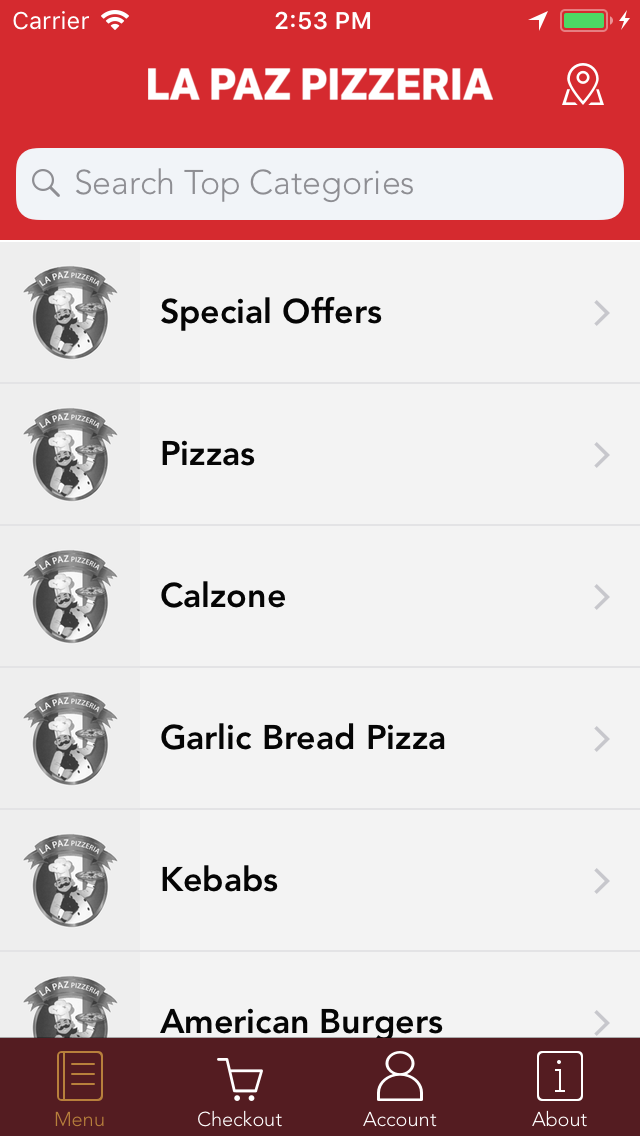
Task: Switch to the Menu tab
Action: pos(80,1088)
